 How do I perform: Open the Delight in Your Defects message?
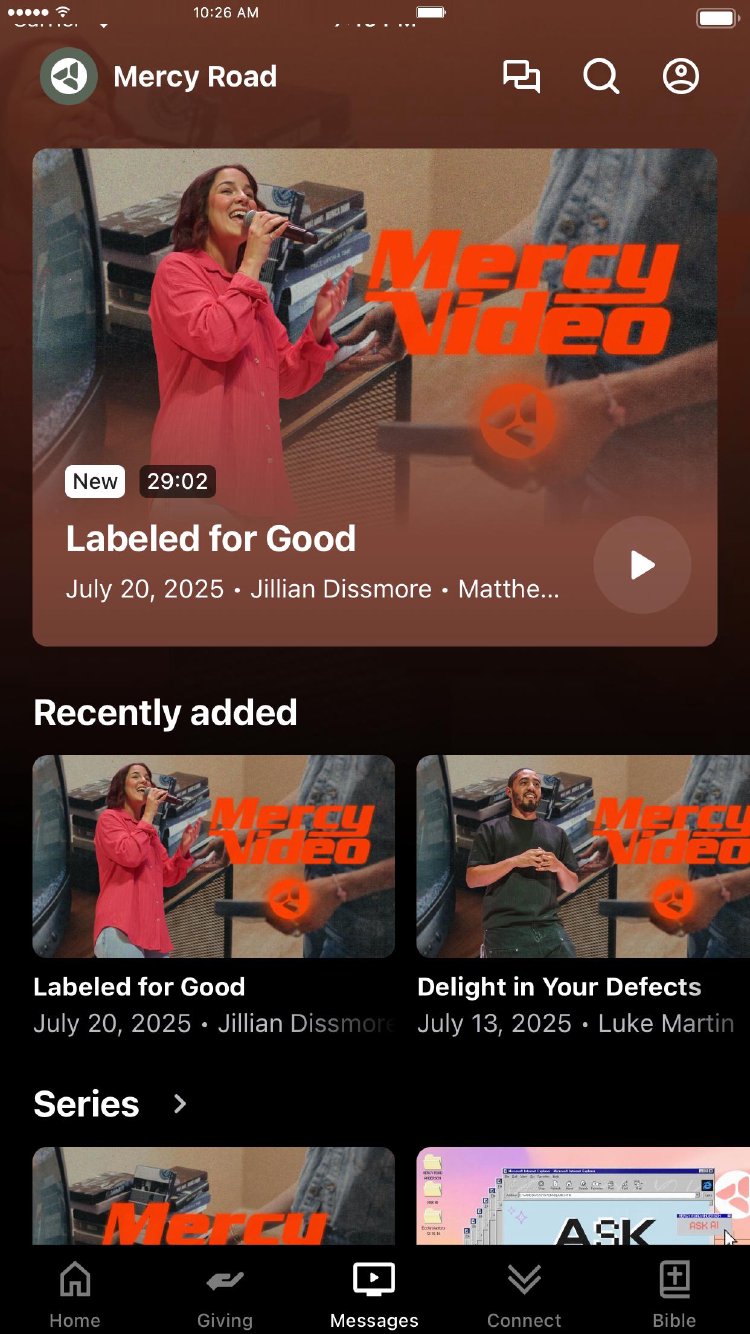(x=583, y=857)
